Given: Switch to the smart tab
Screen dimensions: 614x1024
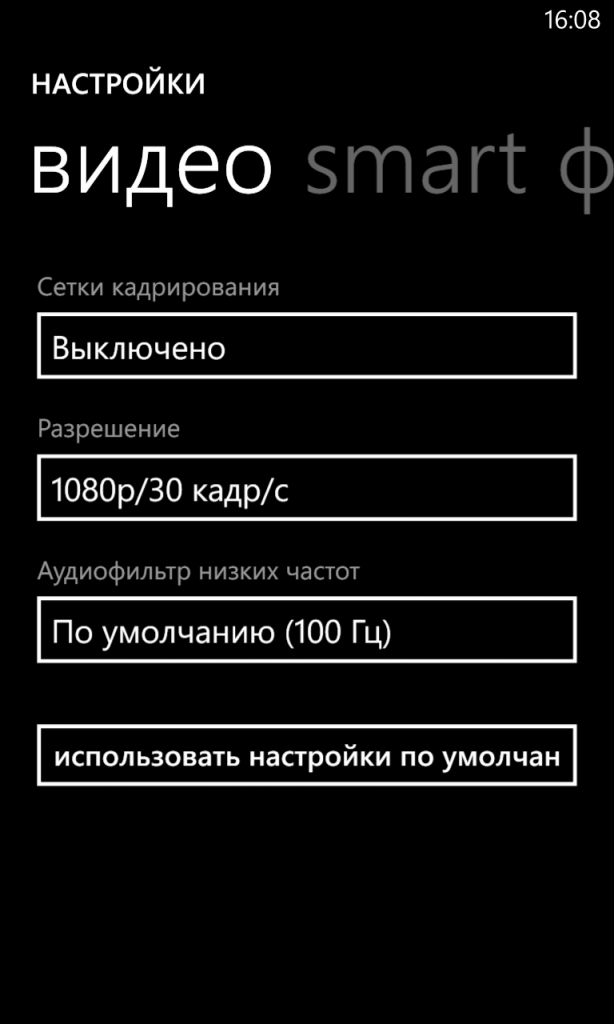Looking at the screenshot, I should point(415,162).
